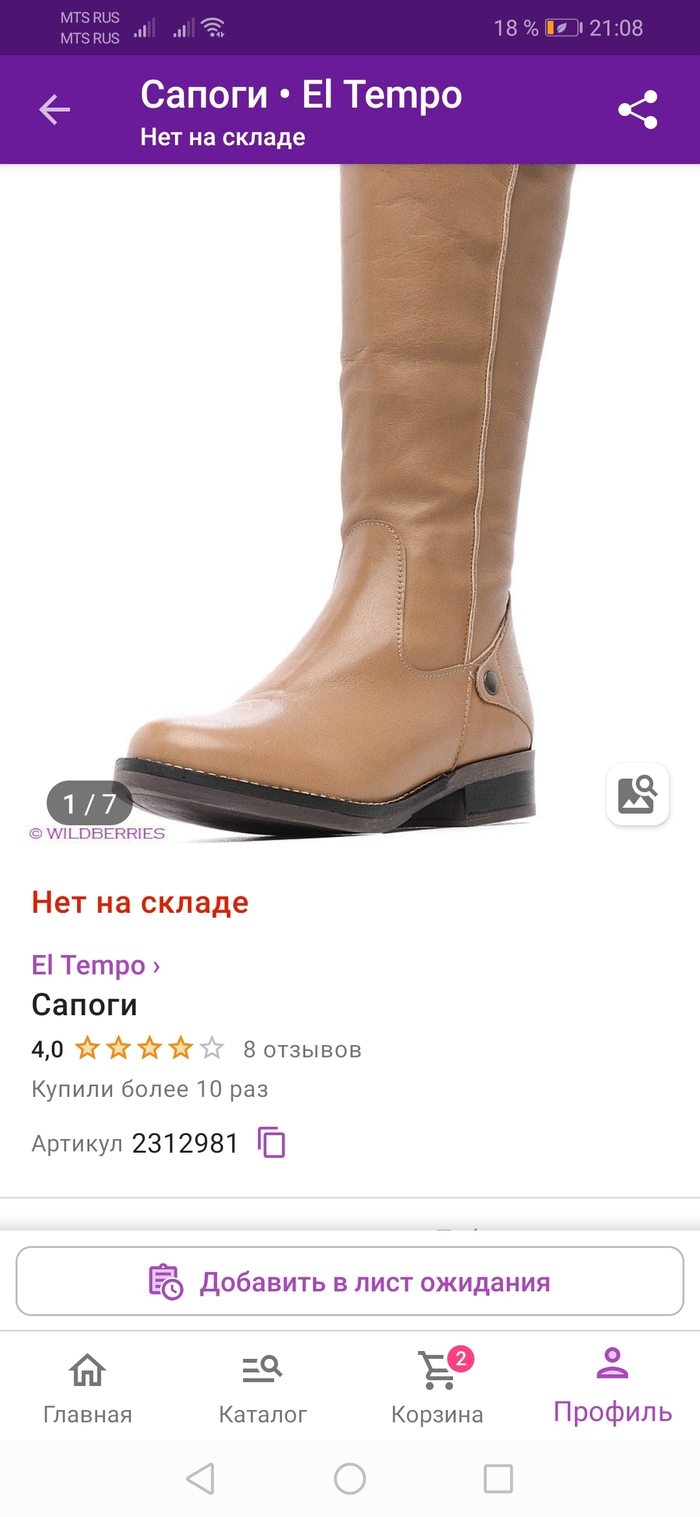Screen dimensions: 700x1517
Task: Copy the article number 2312981
Action: (x=272, y=1143)
